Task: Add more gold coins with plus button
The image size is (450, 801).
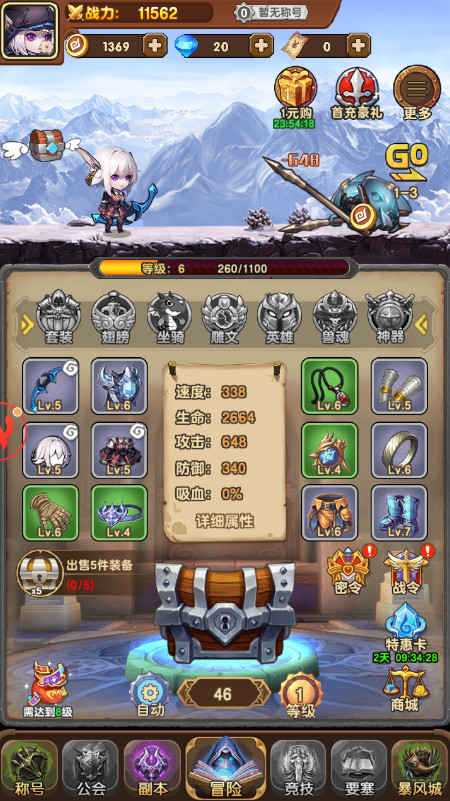Action: [154, 46]
